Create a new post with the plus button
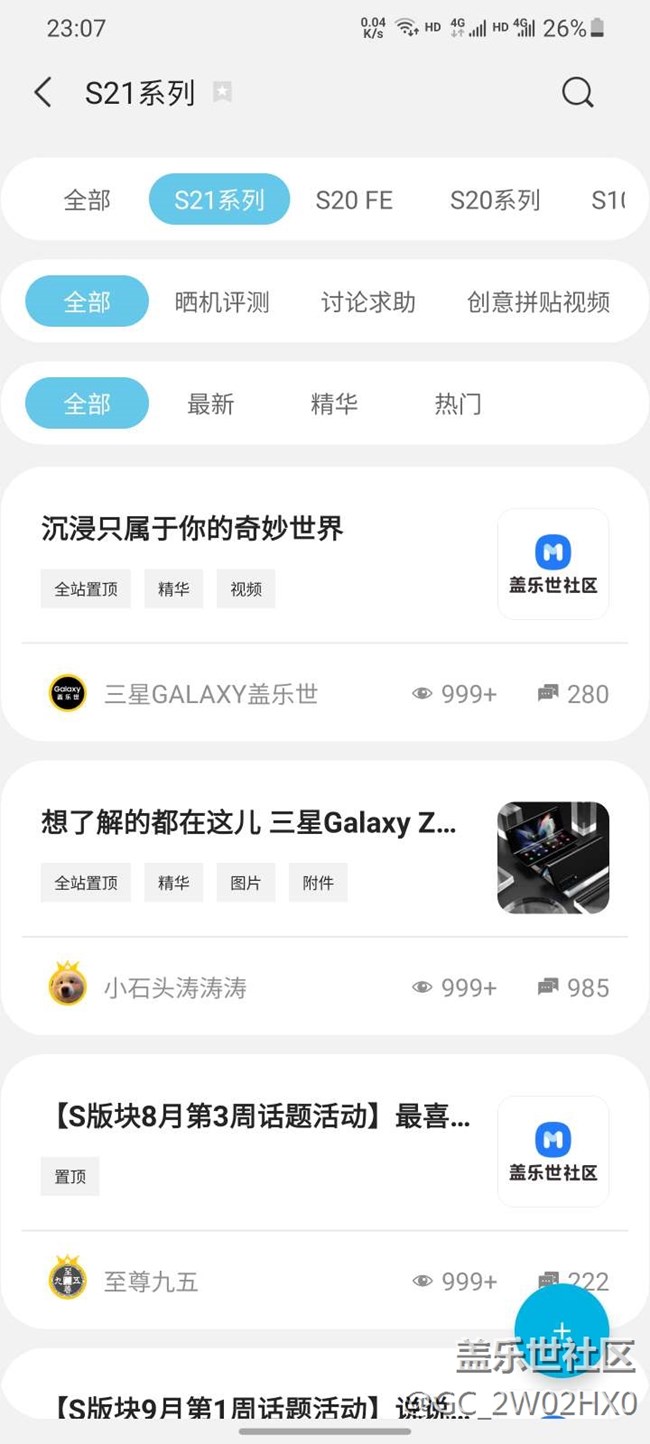The height and width of the screenshot is (1444, 650). pyautogui.click(x=561, y=1331)
